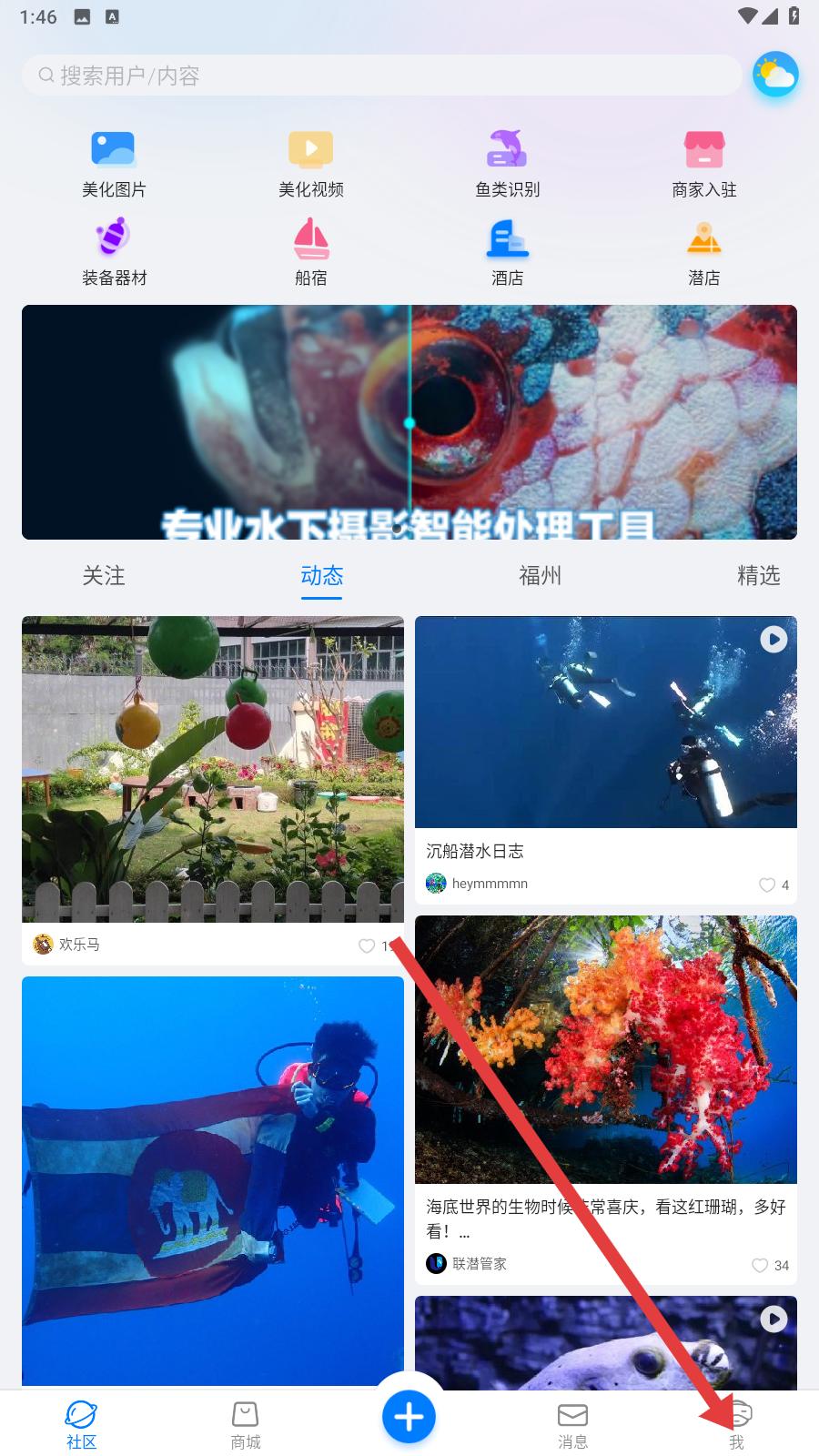Open the 潜店 dive shop section
This screenshot has width=819, height=1456.
pyautogui.click(x=703, y=250)
